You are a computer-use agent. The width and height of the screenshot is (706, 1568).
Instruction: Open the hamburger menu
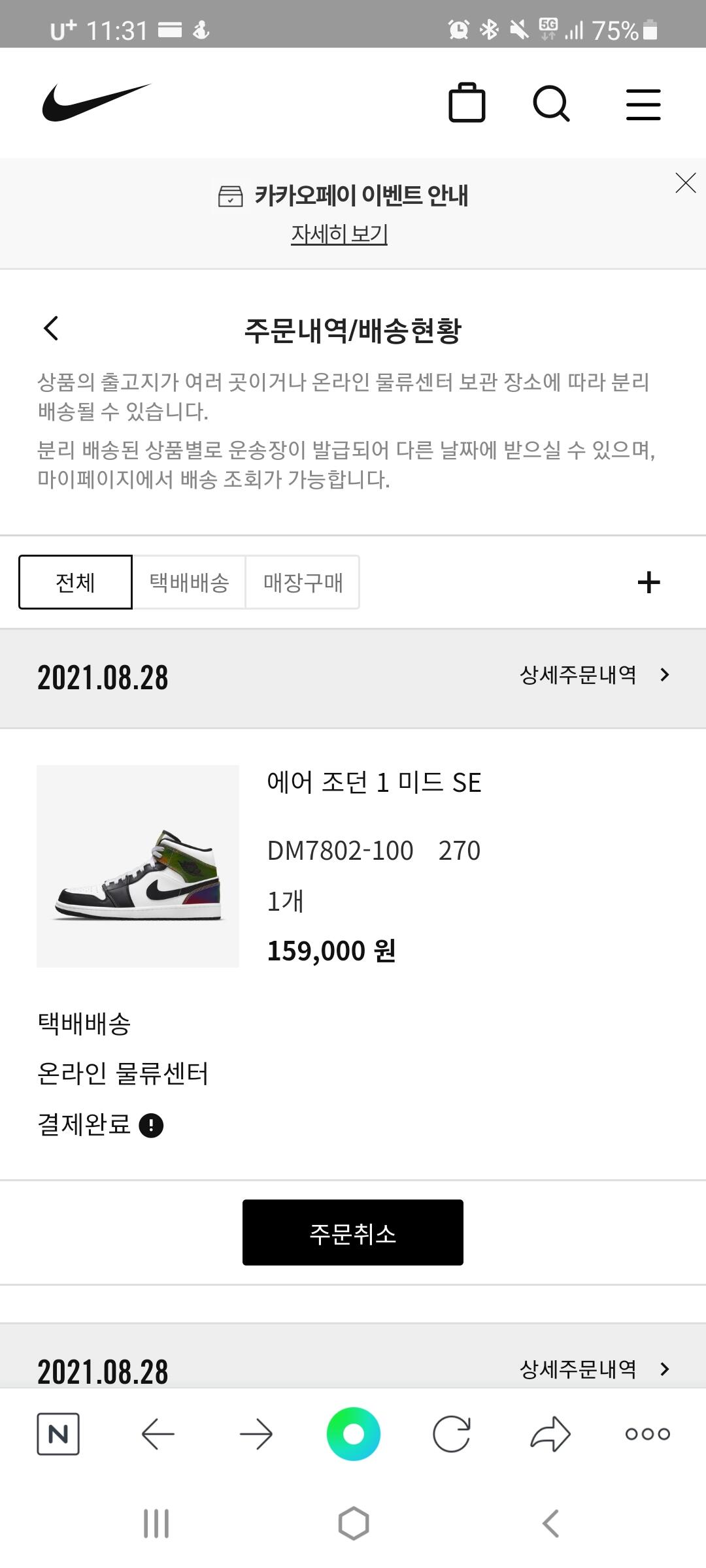[643, 105]
